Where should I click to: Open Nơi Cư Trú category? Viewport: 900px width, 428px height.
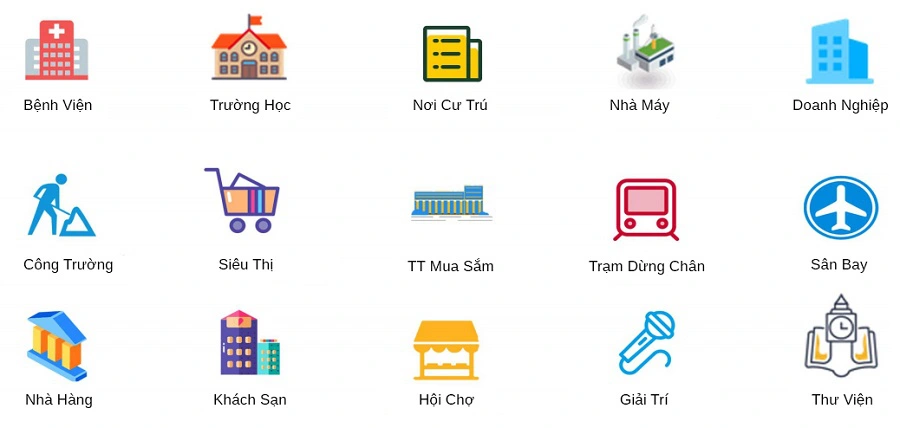tap(451, 54)
